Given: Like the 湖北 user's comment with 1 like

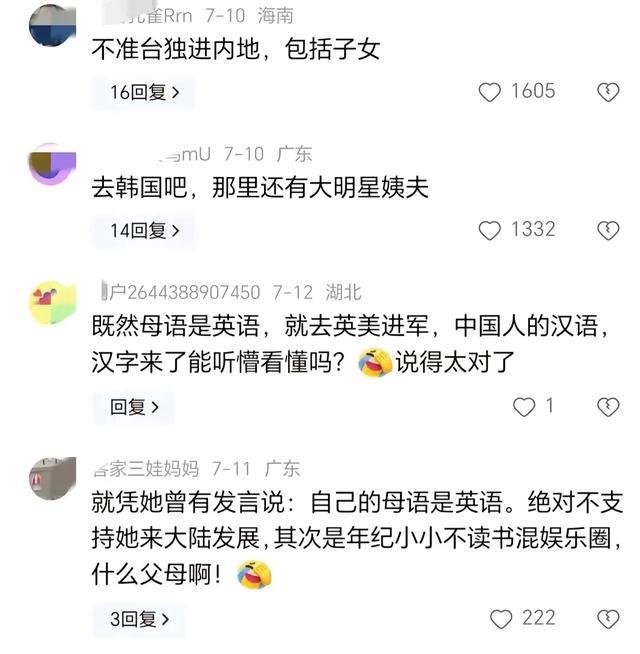Looking at the screenshot, I should [524, 406].
